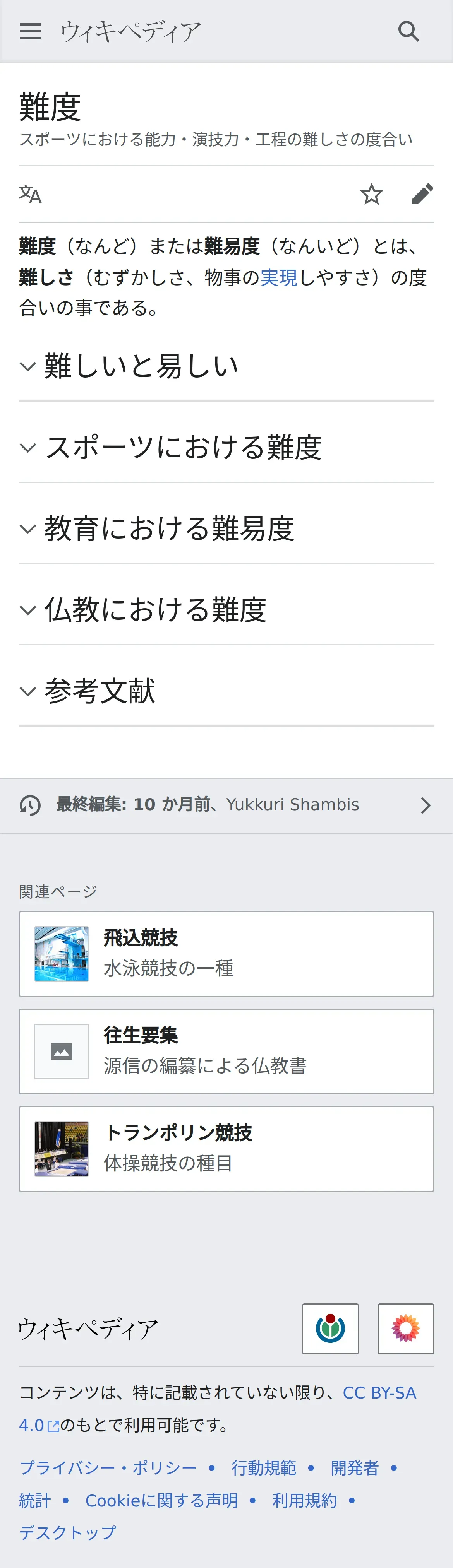Follow the 実現 link
The image size is (453, 1568).
279,277
